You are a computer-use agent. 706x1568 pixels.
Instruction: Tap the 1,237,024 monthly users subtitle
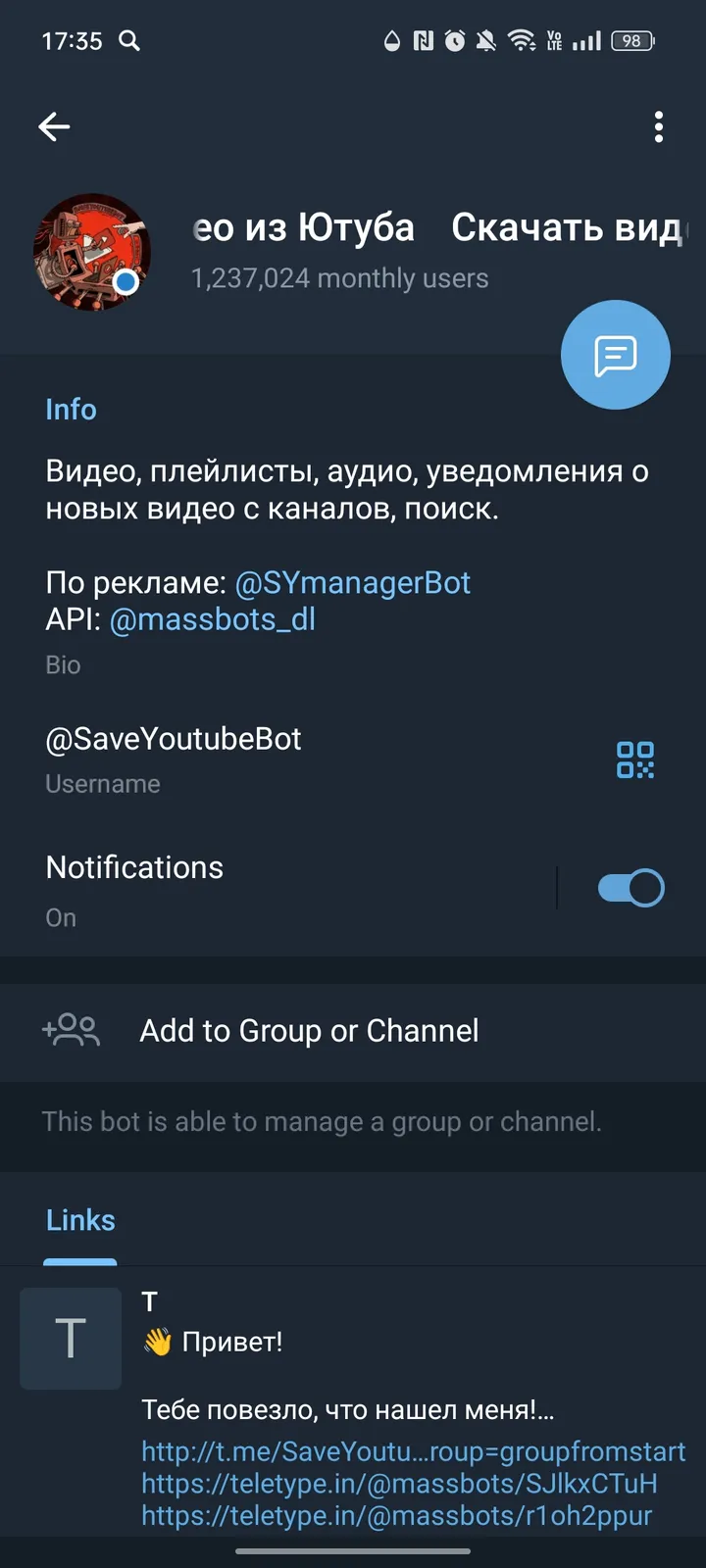[x=339, y=277]
